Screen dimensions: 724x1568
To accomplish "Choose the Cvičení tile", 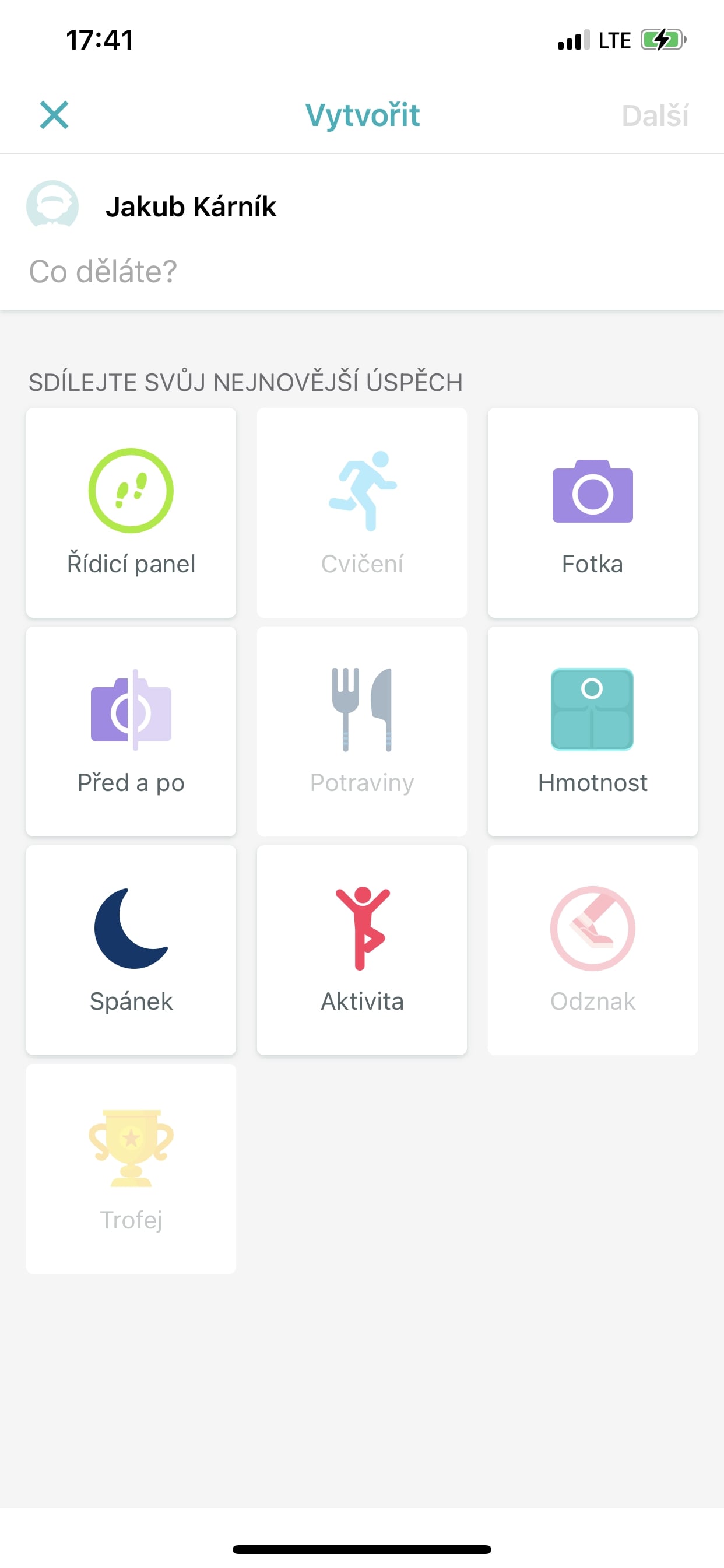I will coord(362,513).
